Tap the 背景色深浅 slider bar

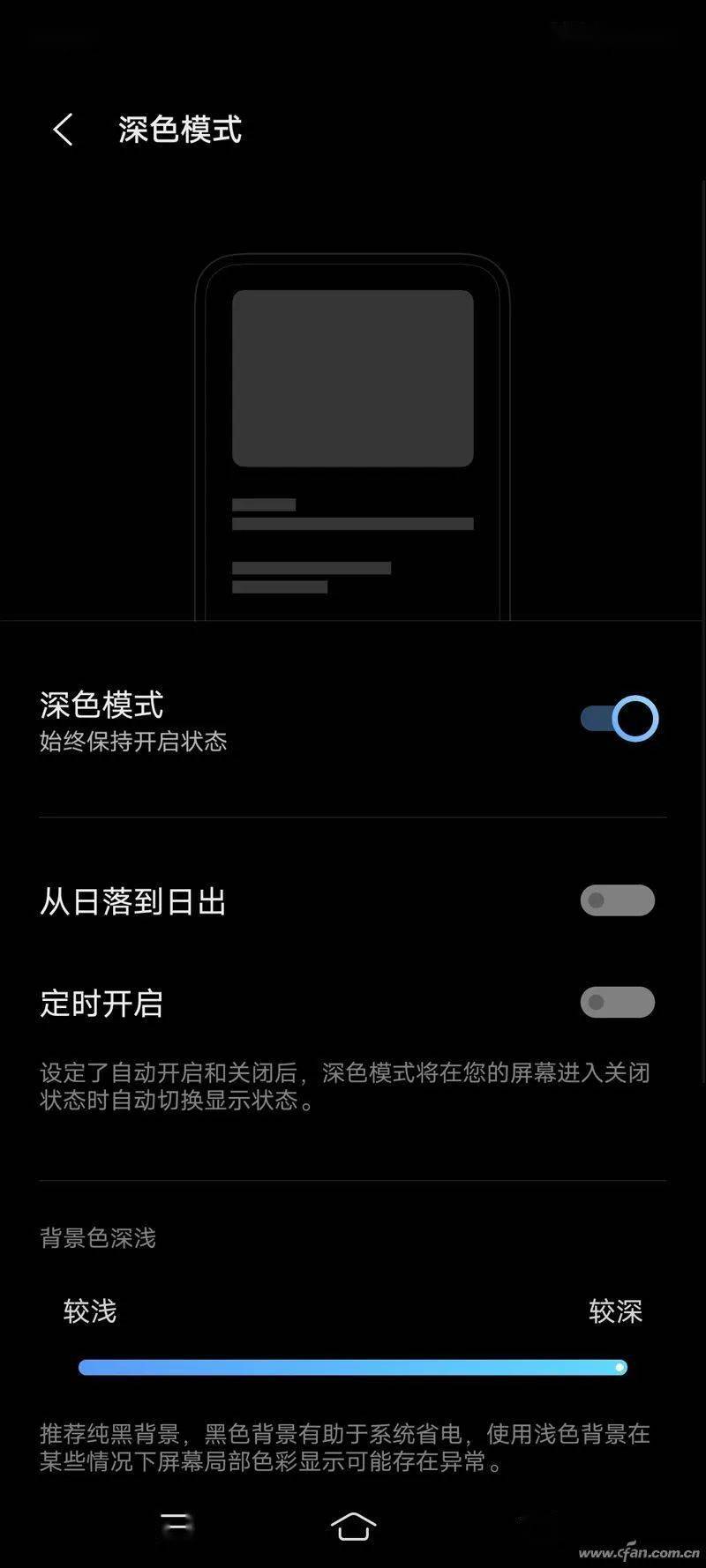353,1368
